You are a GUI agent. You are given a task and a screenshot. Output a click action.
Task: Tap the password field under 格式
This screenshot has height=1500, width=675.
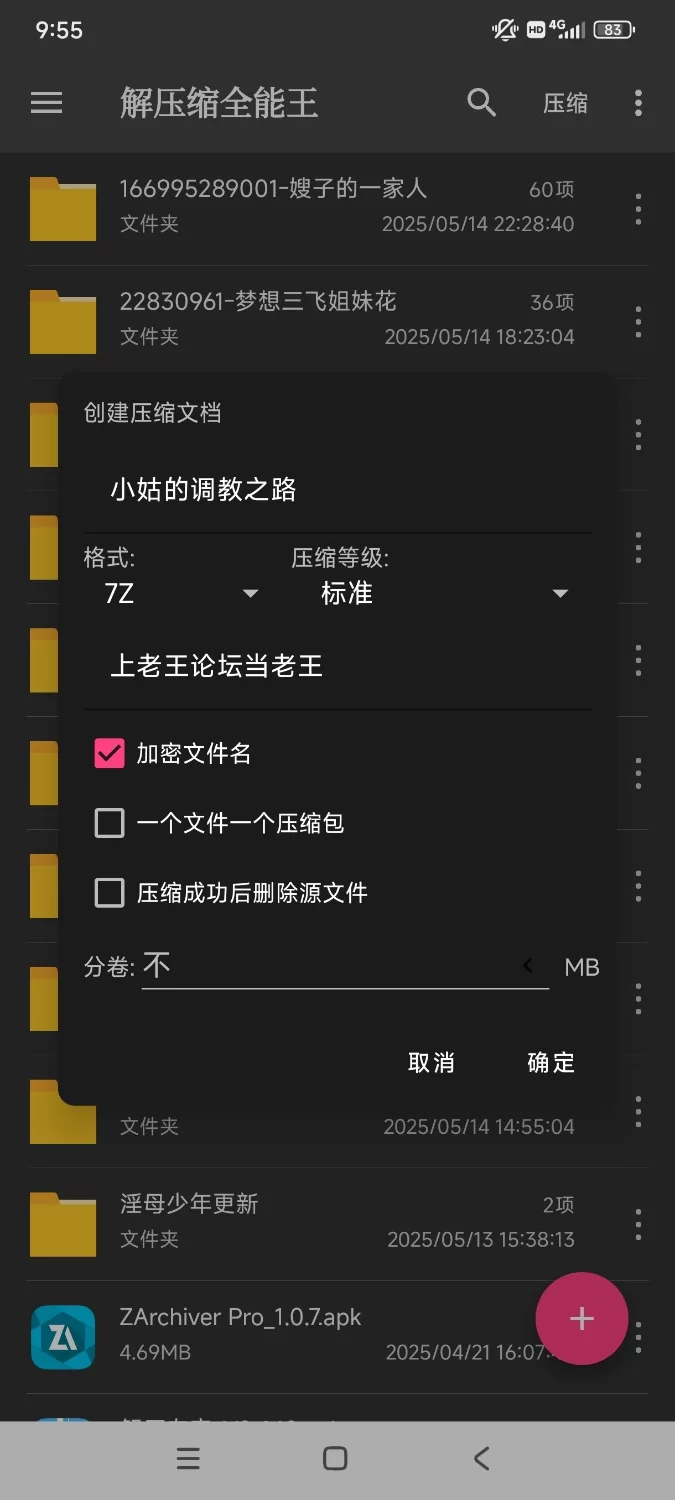[x=337, y=666]
